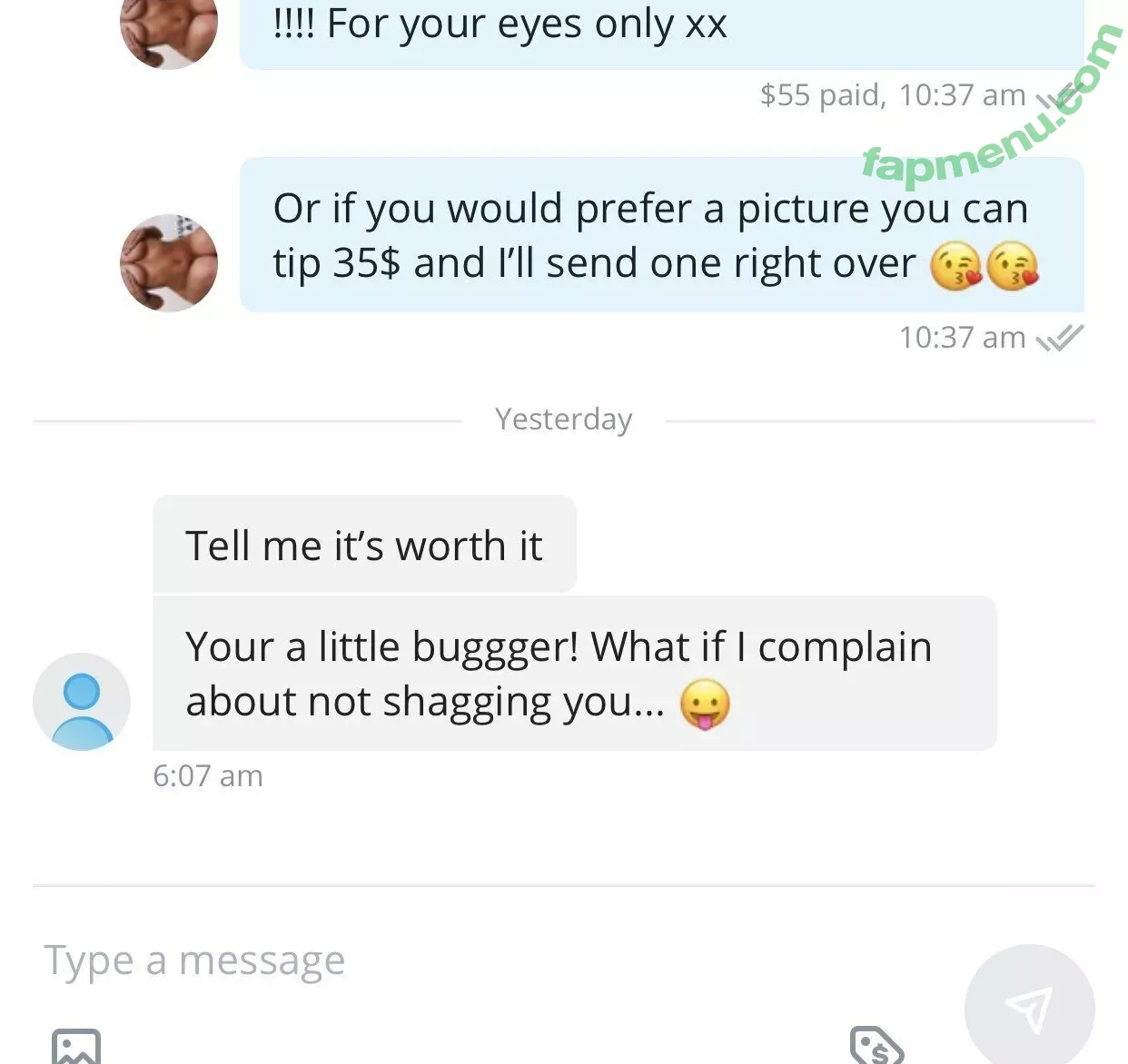Open sender's avatar beside the tip 35$ message
This screenshot has width=1128, height=1064.
[169, 263]
